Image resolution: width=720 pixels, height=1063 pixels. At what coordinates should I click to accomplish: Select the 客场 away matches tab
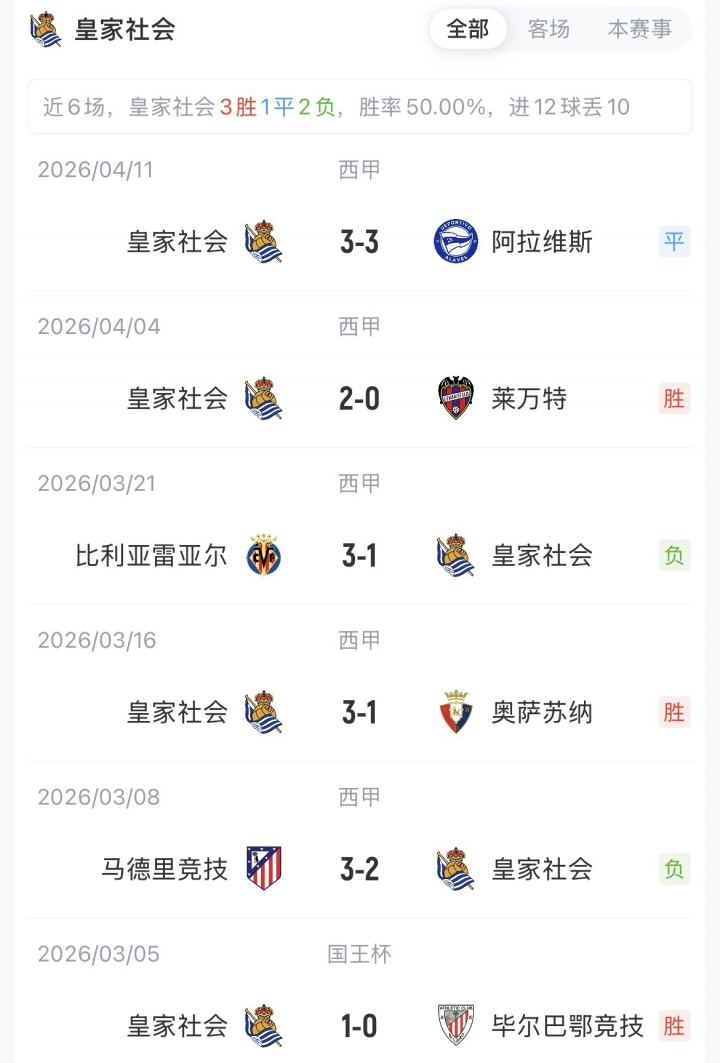(x=549, y=29)
